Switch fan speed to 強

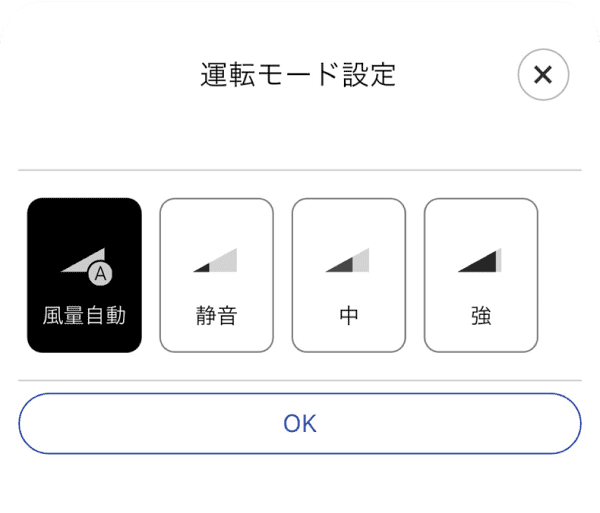(x=481, y=275)
